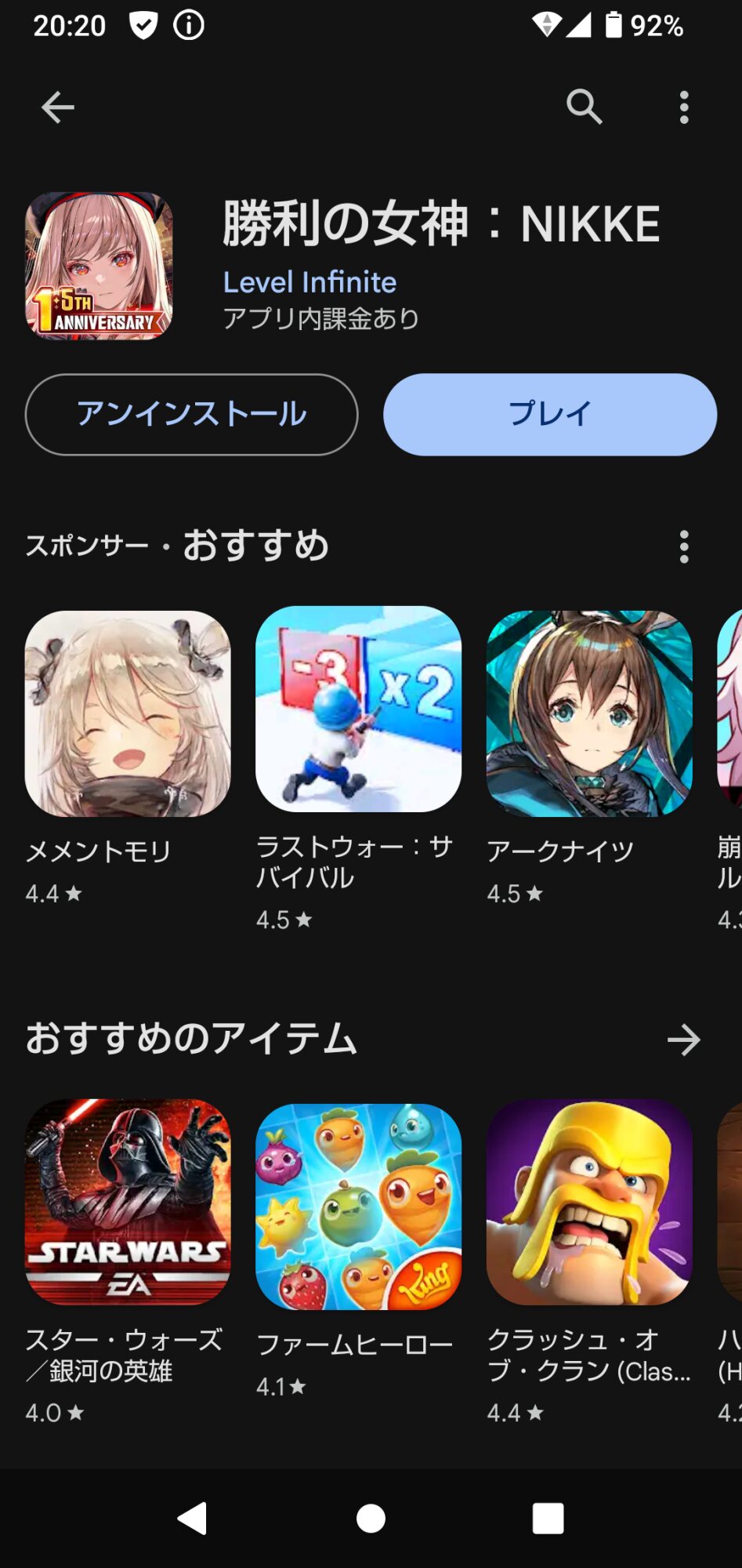742x1568 pixels.
Task: Tap the アンインストール button
Action: point(191,414)
